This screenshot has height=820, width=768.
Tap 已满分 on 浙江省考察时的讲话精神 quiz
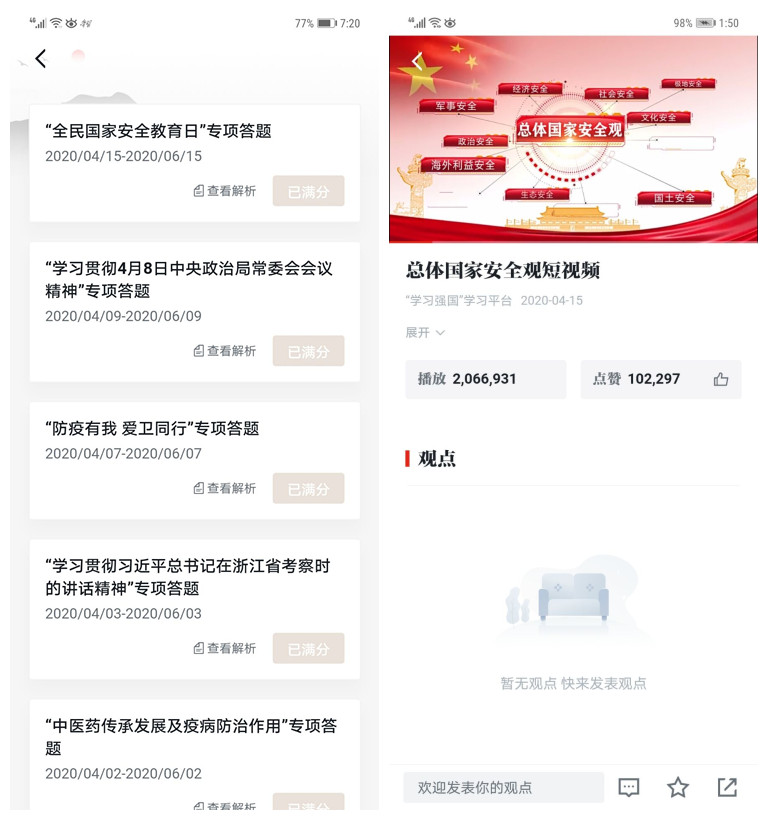pos(308,648)
